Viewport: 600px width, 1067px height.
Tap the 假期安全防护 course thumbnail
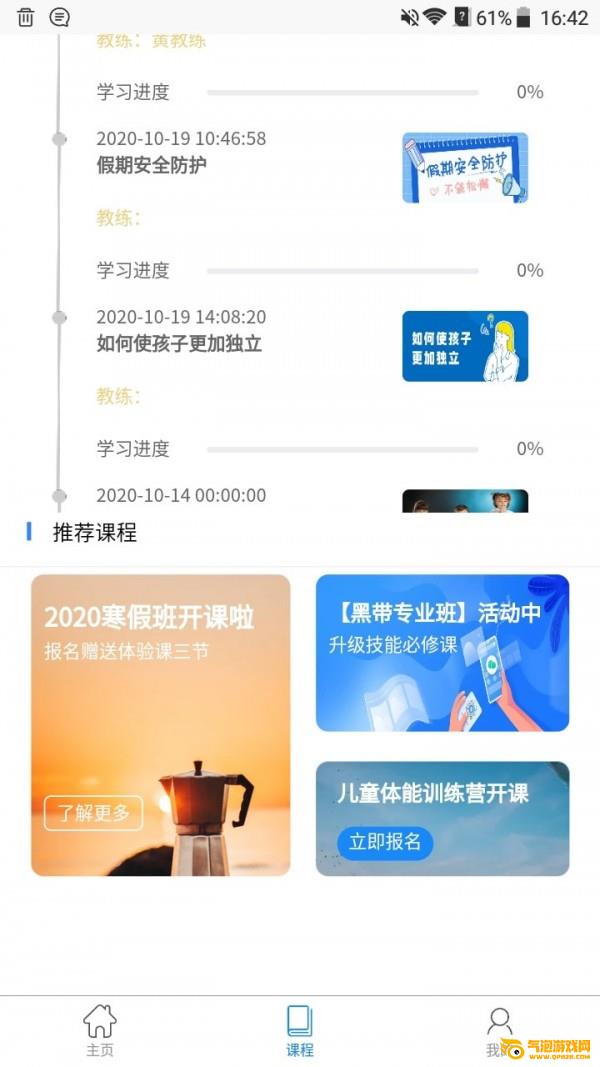coord(465,168)
